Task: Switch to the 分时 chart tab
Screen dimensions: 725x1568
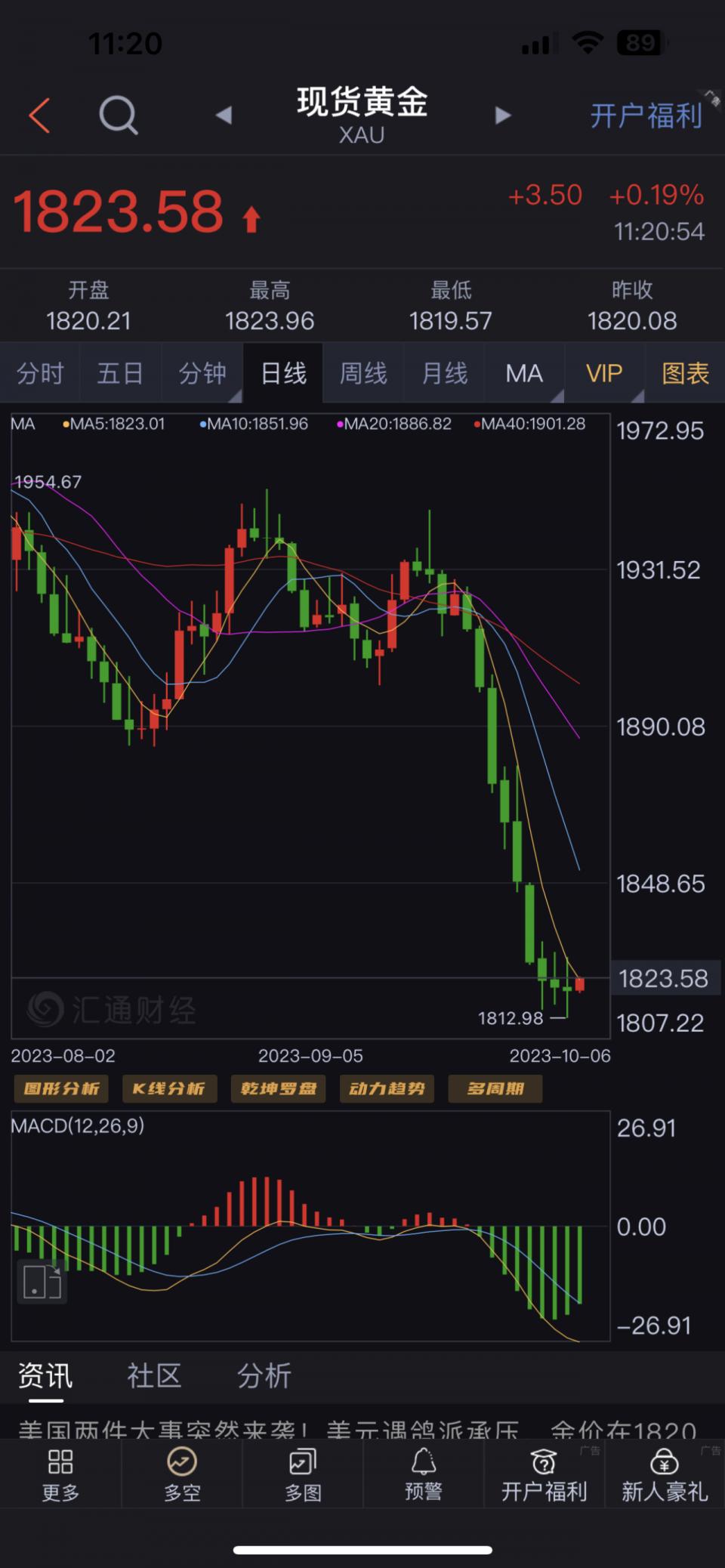Action: 40,373
